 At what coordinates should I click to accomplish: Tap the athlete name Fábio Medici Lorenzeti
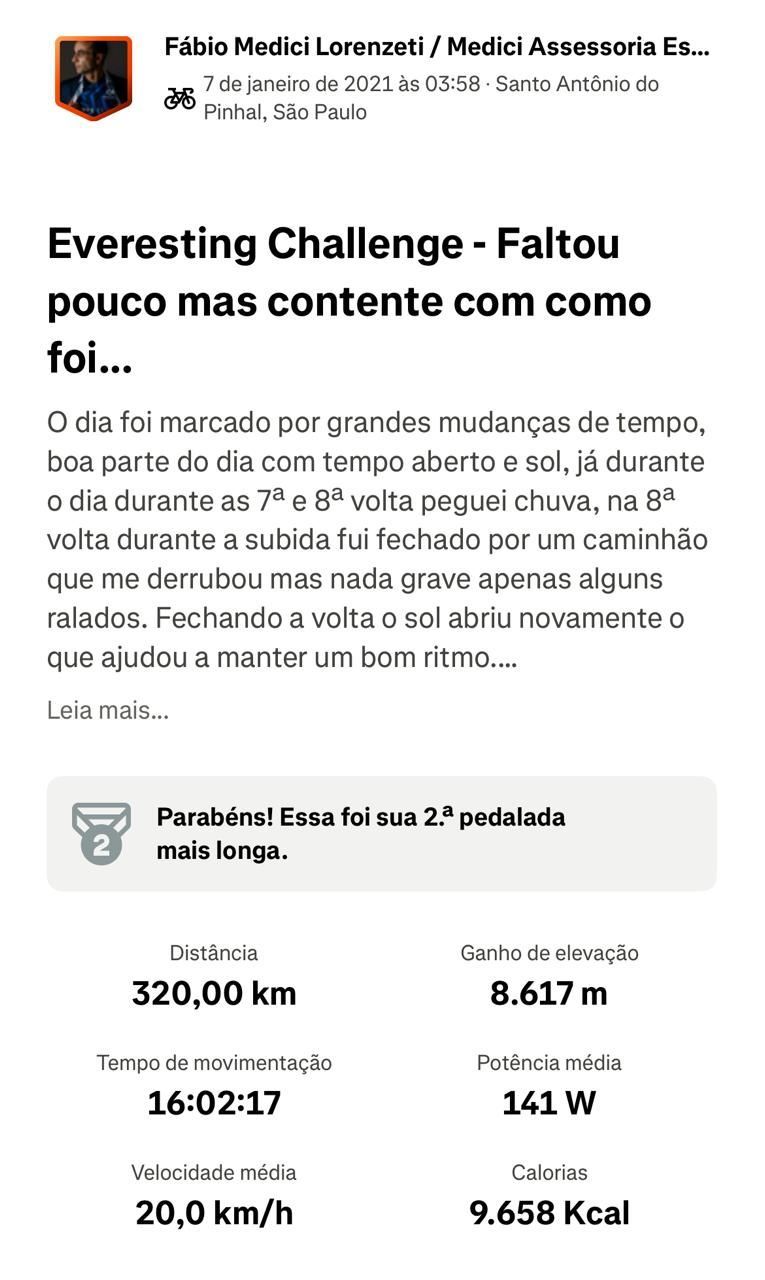436,46
